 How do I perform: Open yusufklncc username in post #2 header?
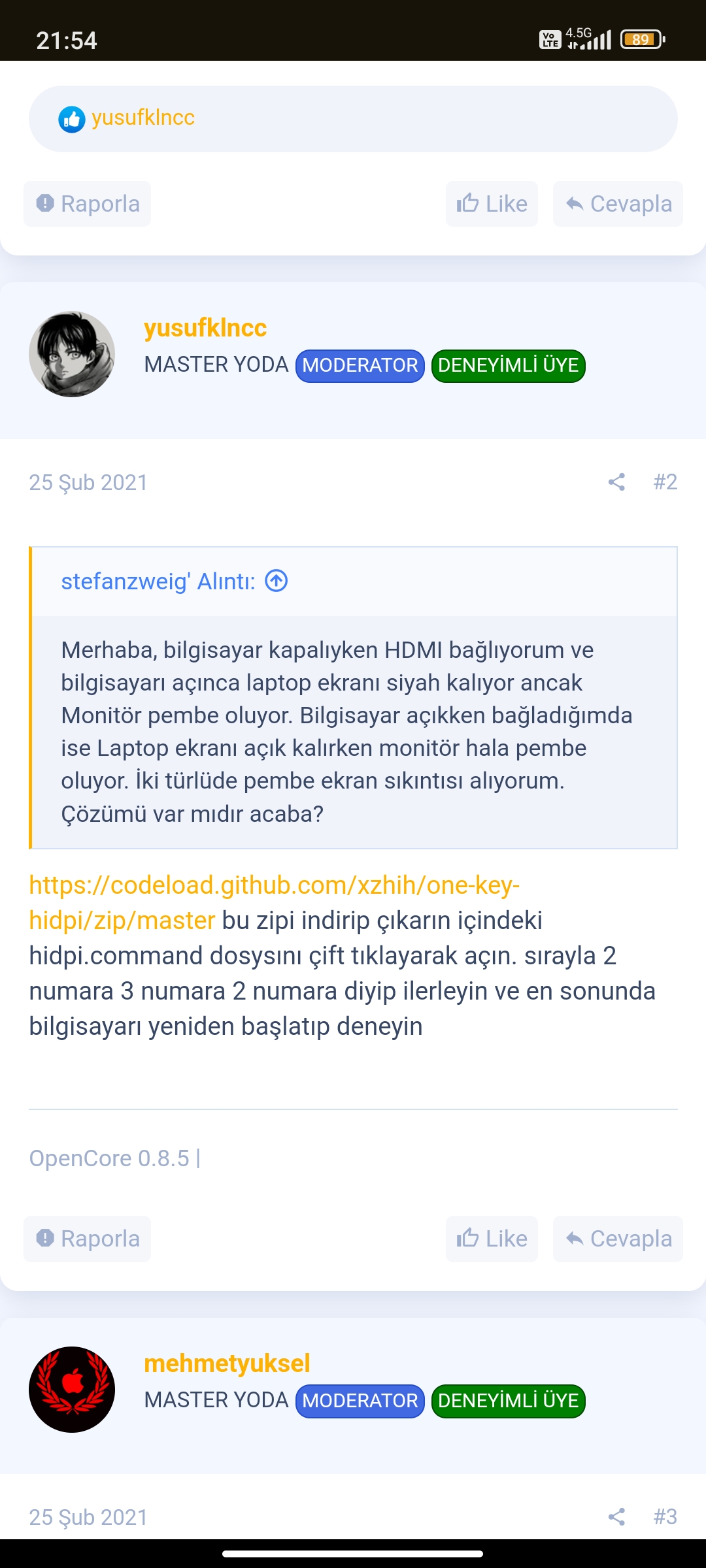205,328
